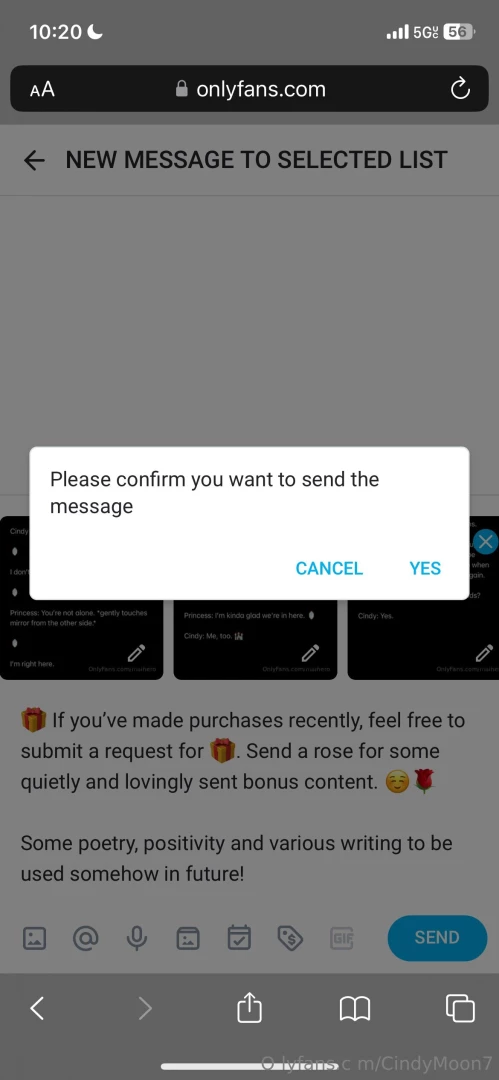Open the photo attachment icon

point(34,938)
